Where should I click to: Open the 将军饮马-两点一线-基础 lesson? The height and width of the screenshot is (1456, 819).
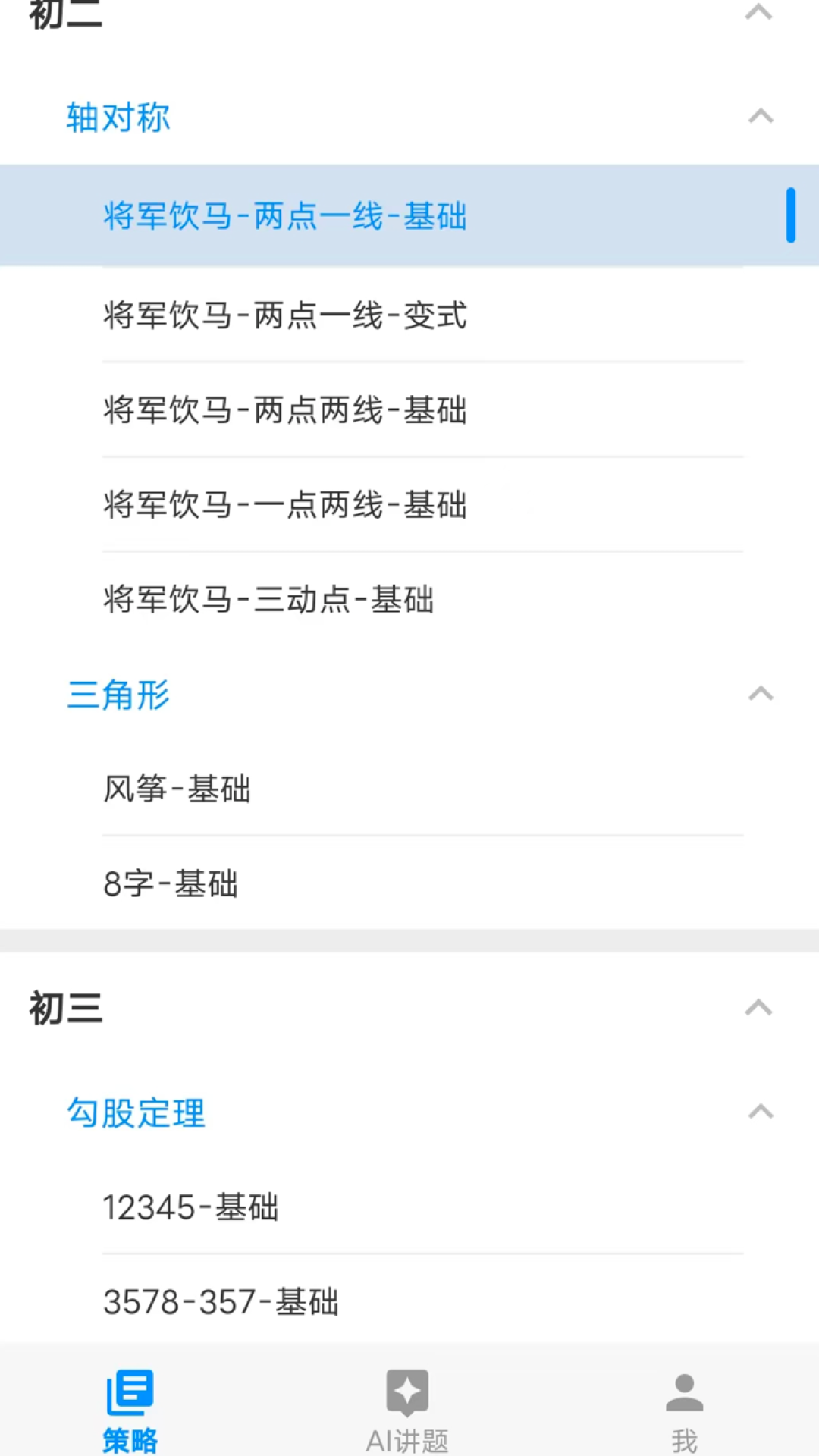pyautogui.click(x=284, y=216)
